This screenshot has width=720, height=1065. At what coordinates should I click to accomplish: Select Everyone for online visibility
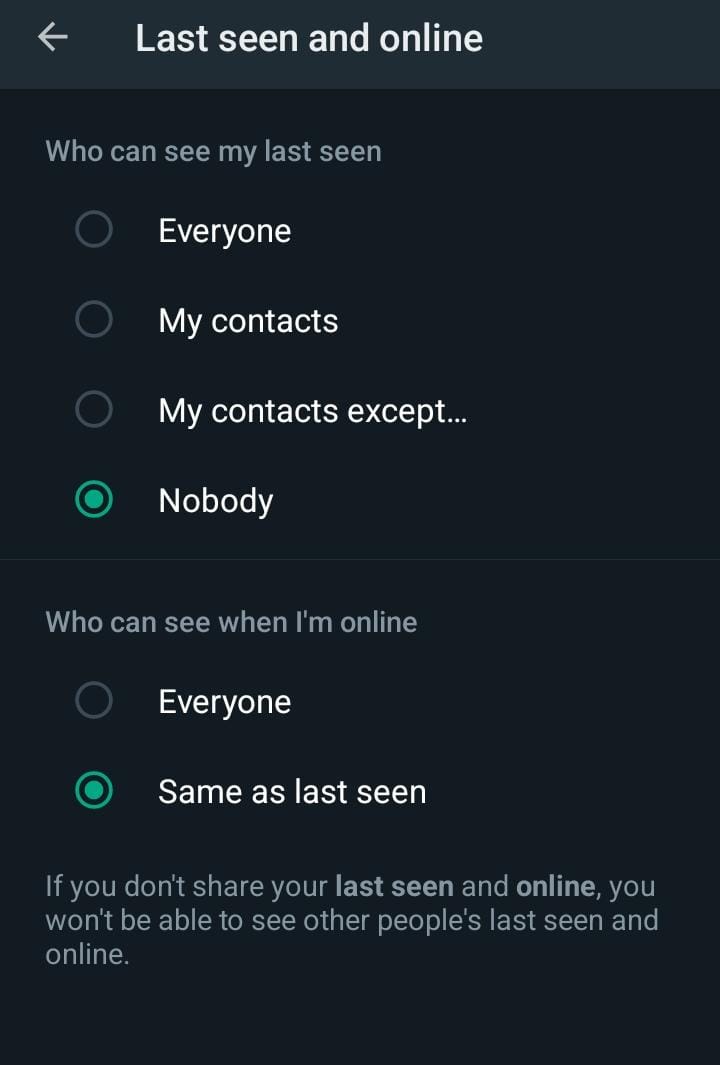(x=93, y=700)
